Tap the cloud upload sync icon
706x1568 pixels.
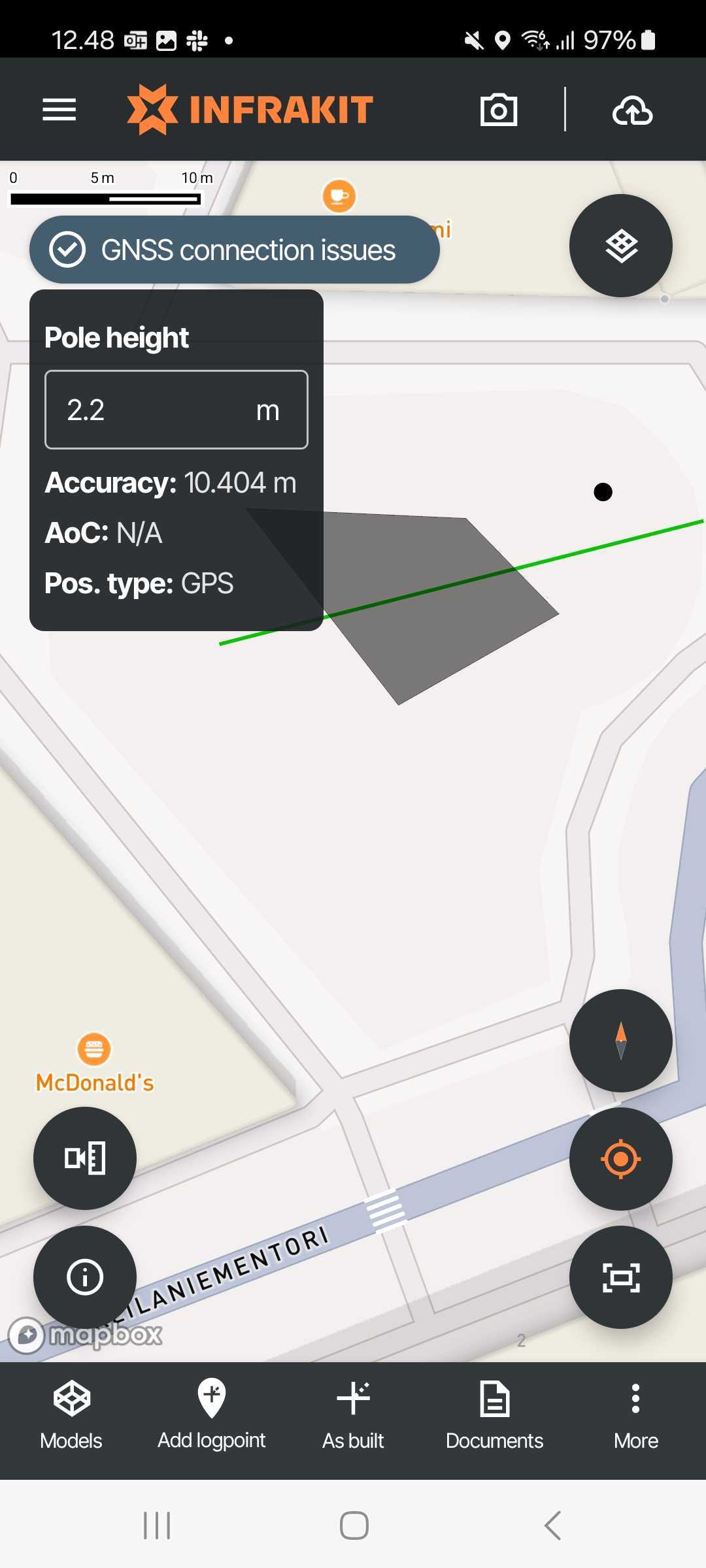pyautogui.click(x=632, y=110)
